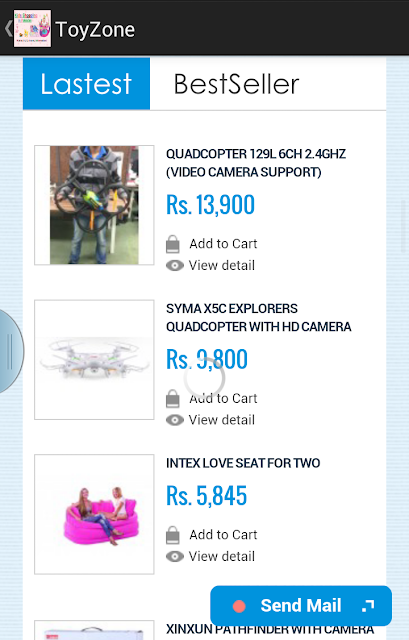Add Intex Love Seat to cart
The height and width of the screenshot is (640, 409).
coord(211,535)
